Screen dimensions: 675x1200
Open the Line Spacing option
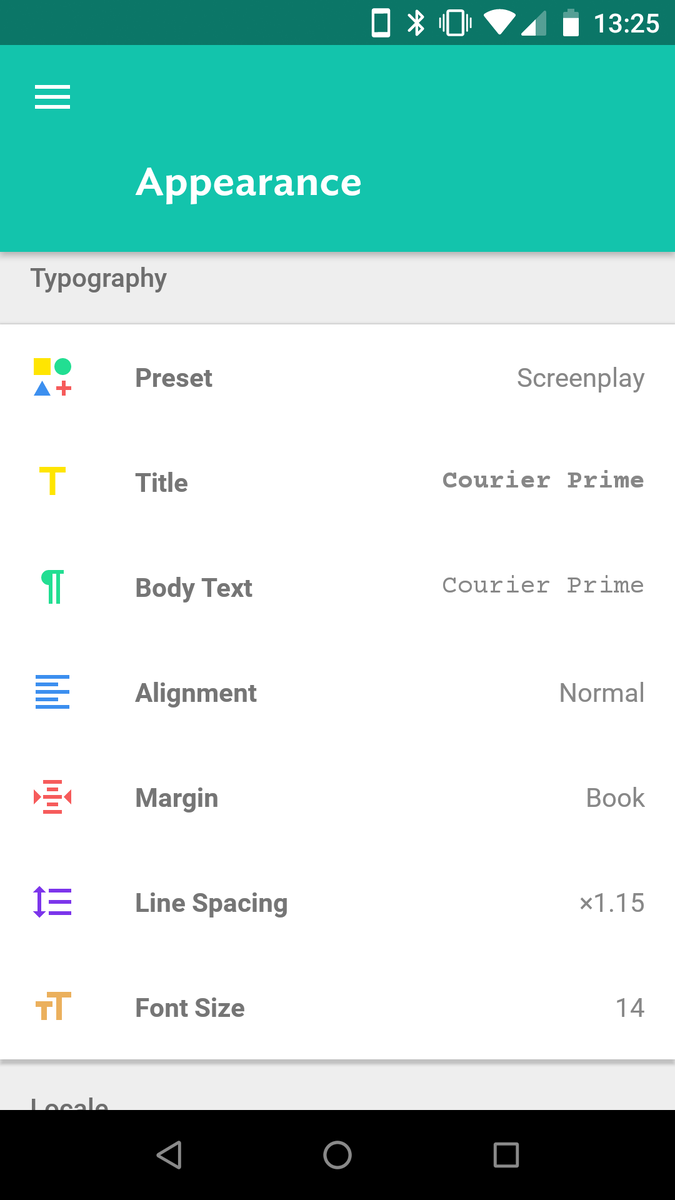point(337,903)
